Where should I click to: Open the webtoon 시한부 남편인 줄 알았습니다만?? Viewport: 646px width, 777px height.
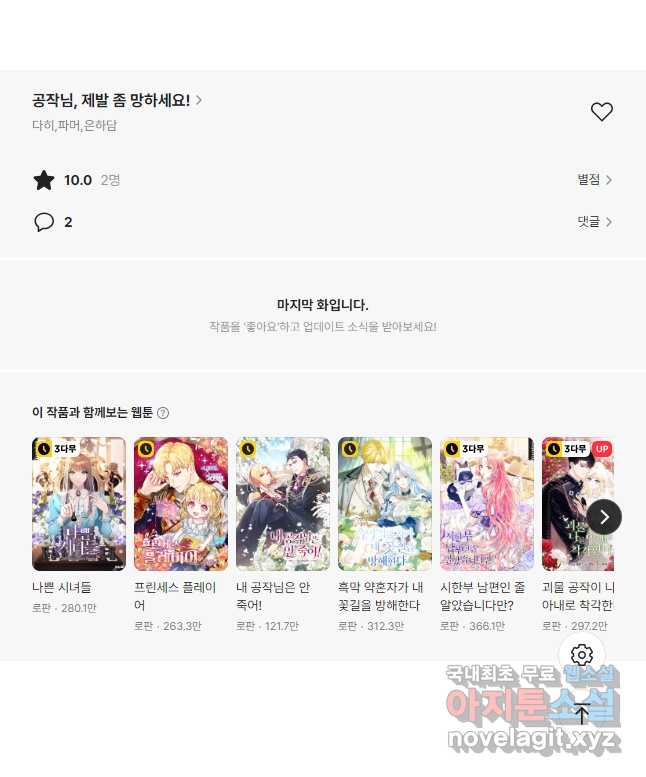pos(487,504)
